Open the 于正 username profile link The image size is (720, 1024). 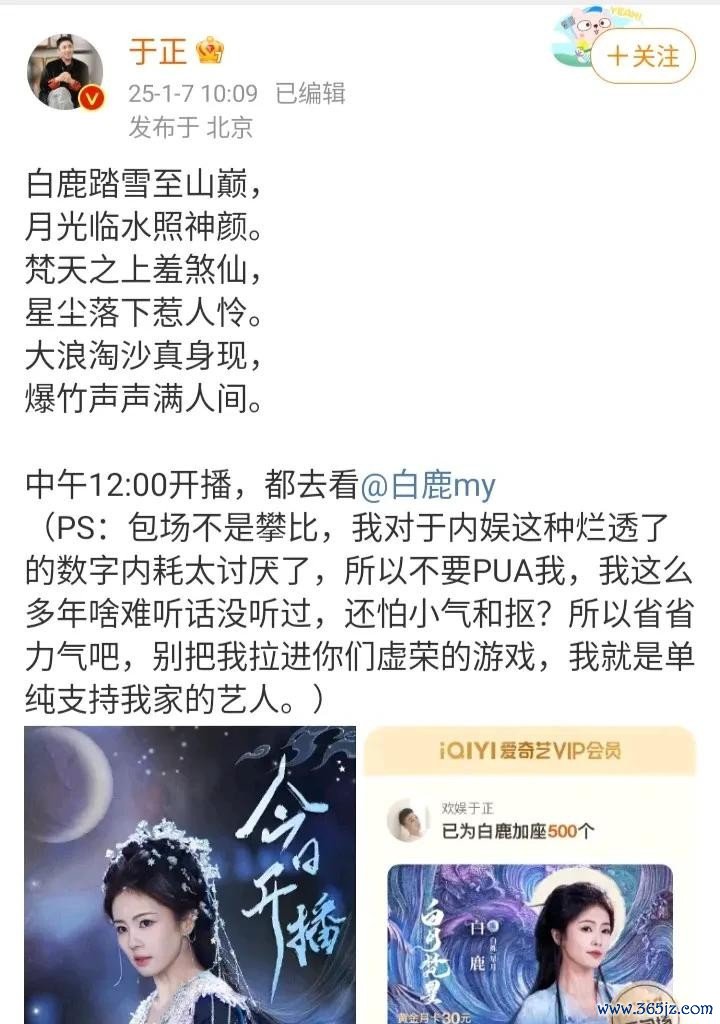tap(158, 50)
